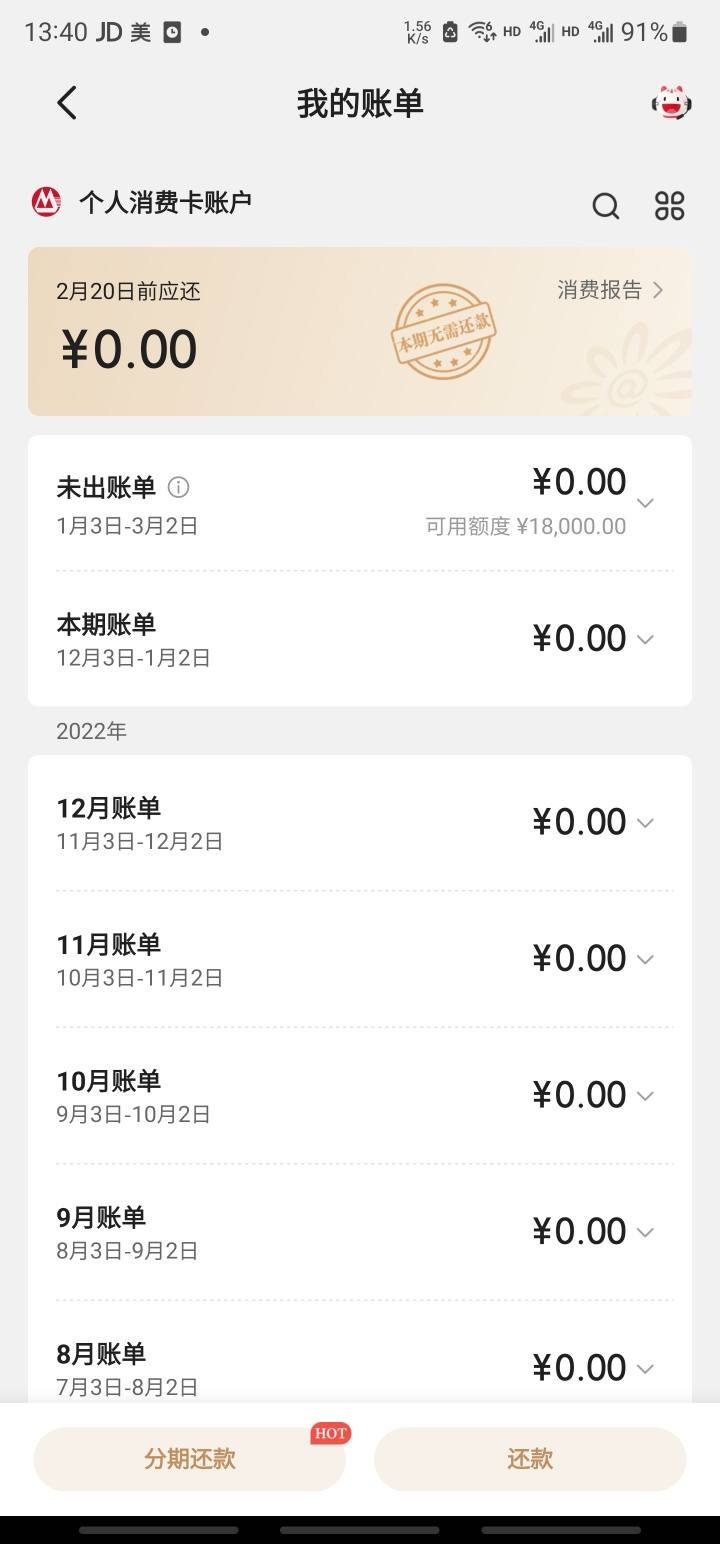Tap the 分期还款 button
Screen dimensions: 720x1544
click(190, 1459)
